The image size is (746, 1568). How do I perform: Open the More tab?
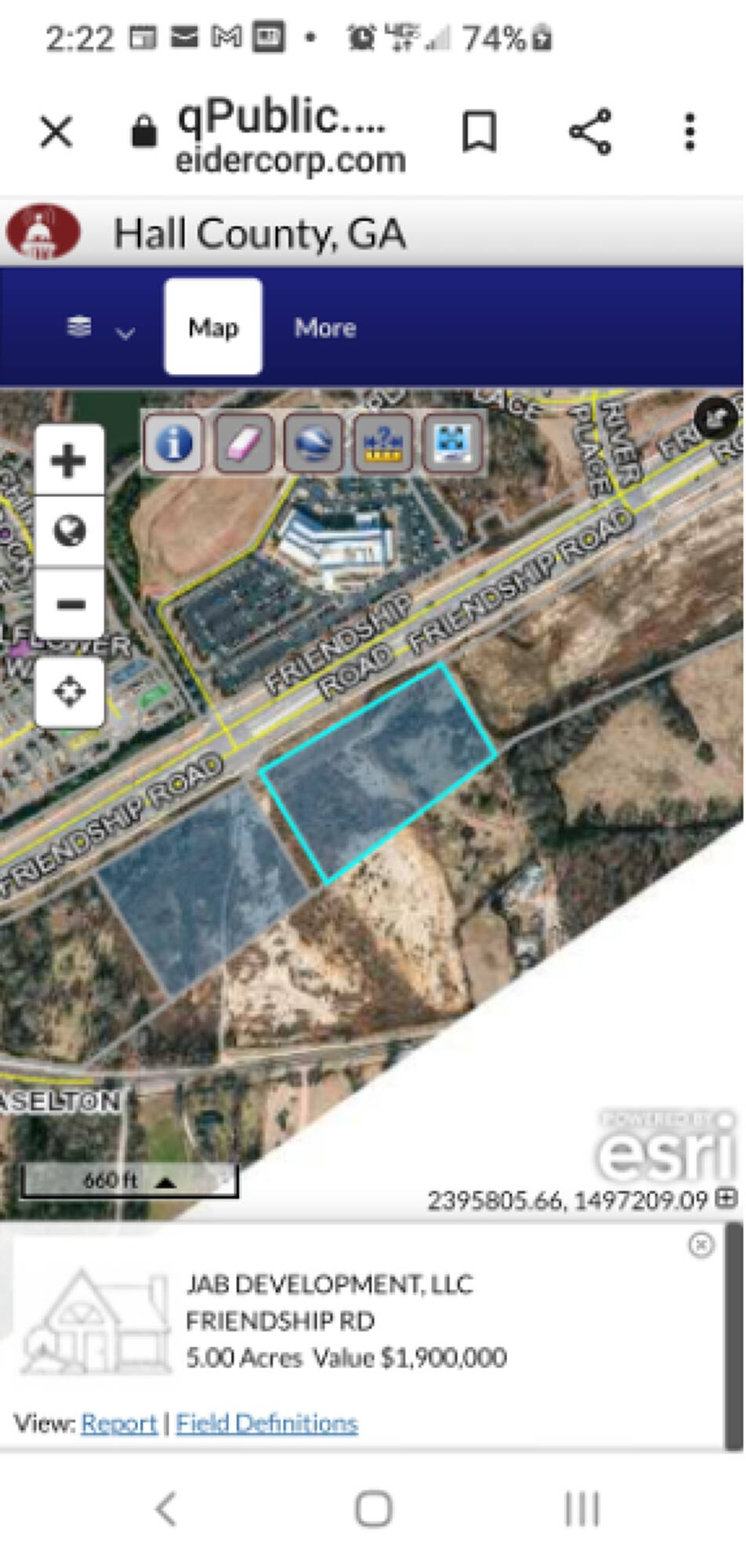[x=325, y=328]
